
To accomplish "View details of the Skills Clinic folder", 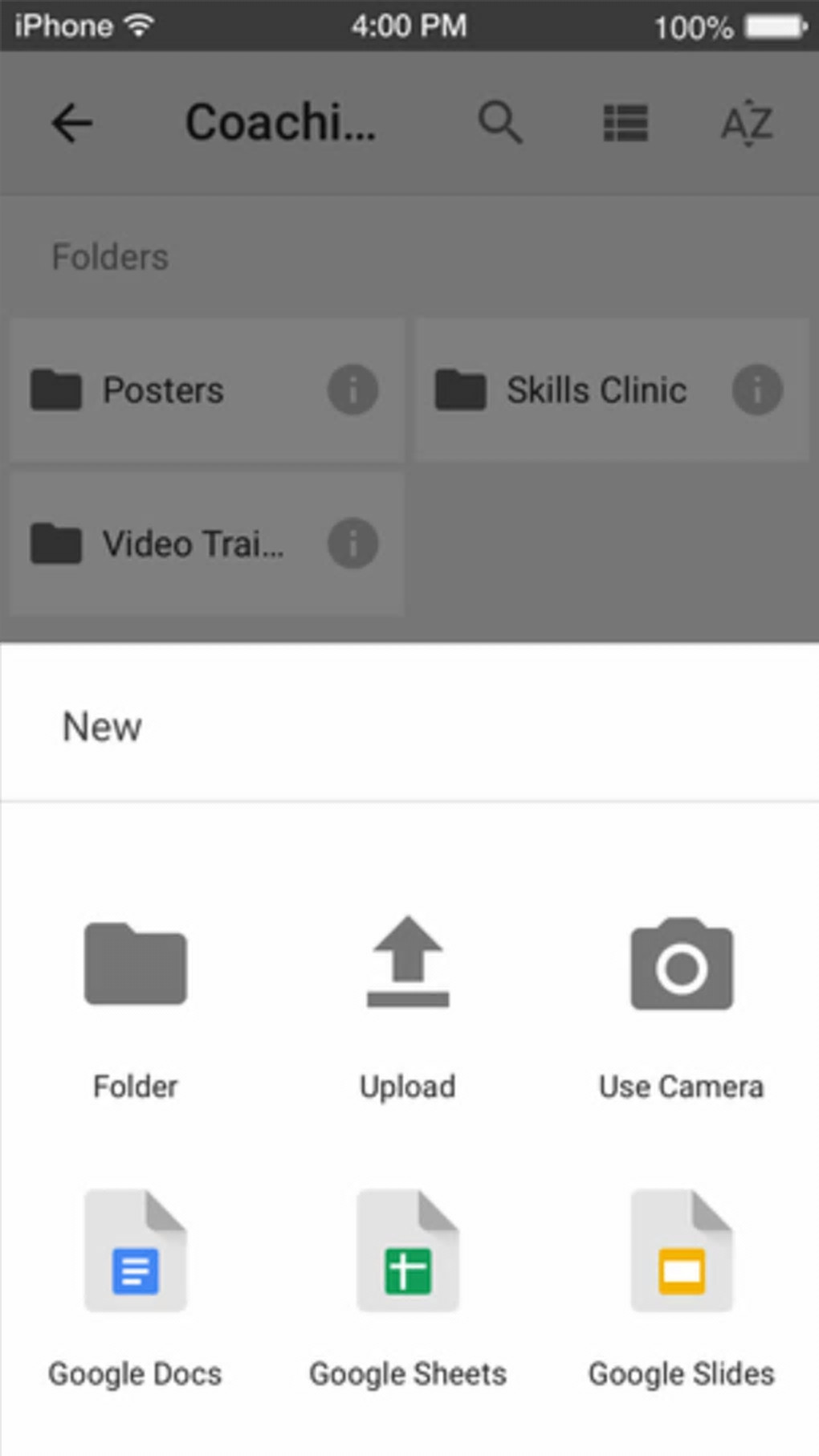I will 757,390.
